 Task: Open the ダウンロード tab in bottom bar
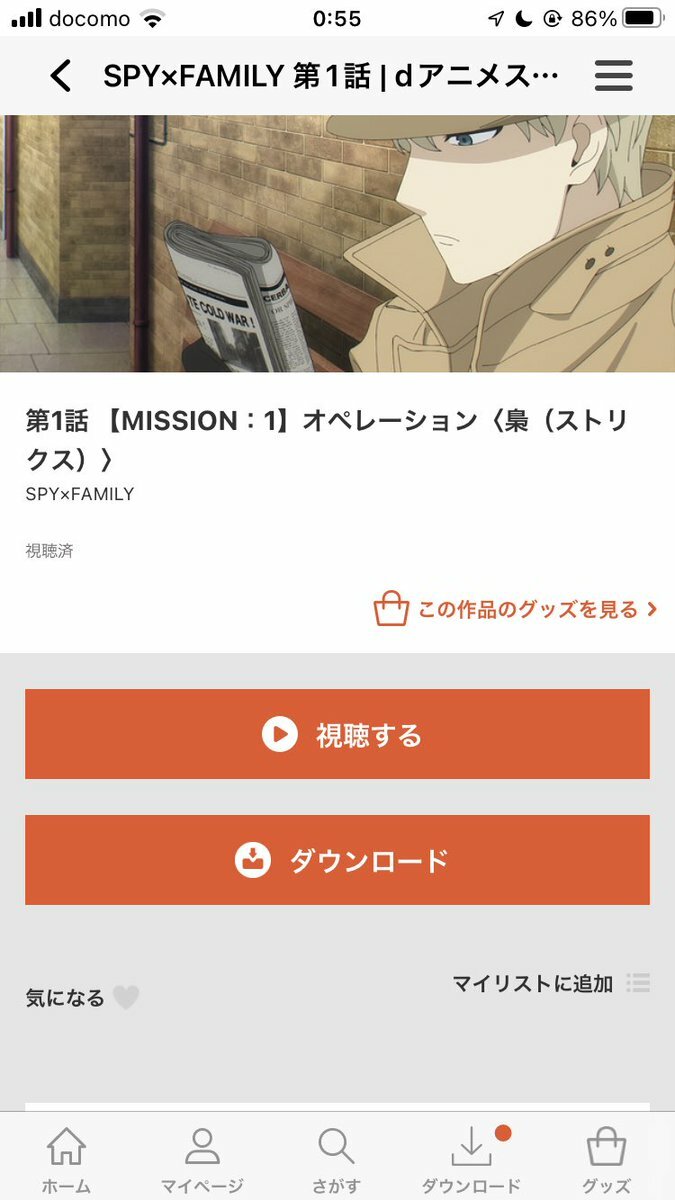pyautogui.click(x=471, y=1160)
